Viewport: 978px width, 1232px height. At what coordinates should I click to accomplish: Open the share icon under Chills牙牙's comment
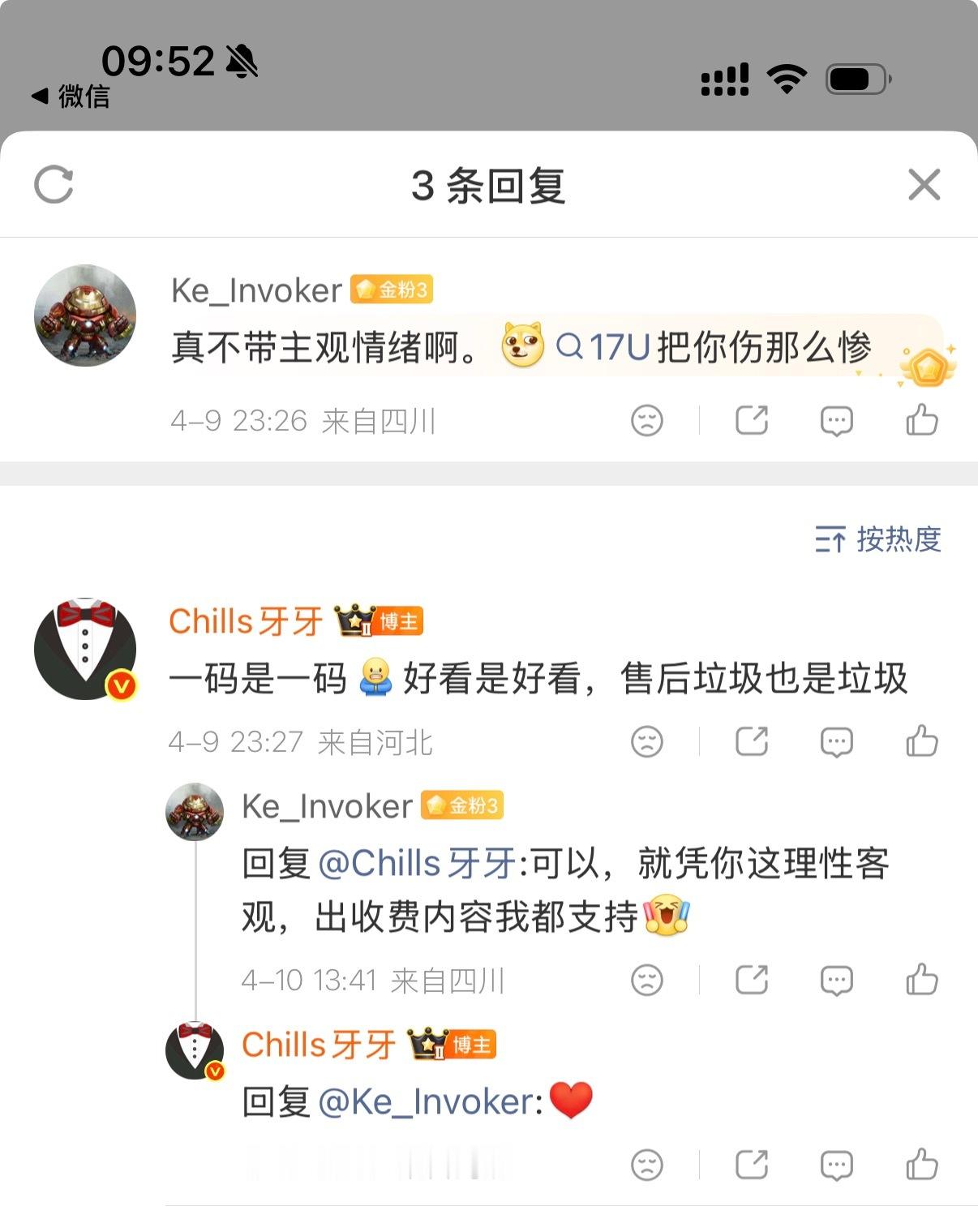tap(753, 741)
